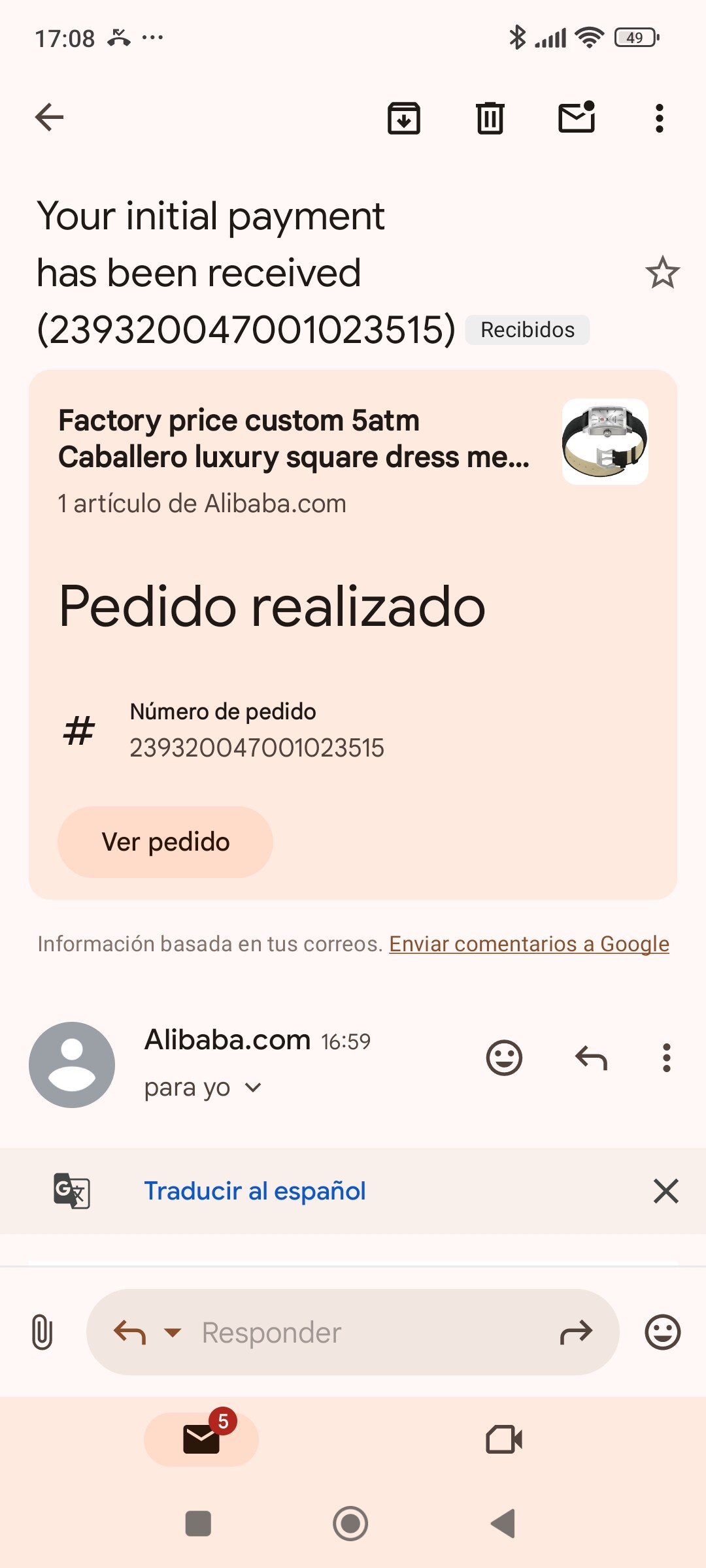Open the Alibaba.com sender avatar

coord(72,1065)
